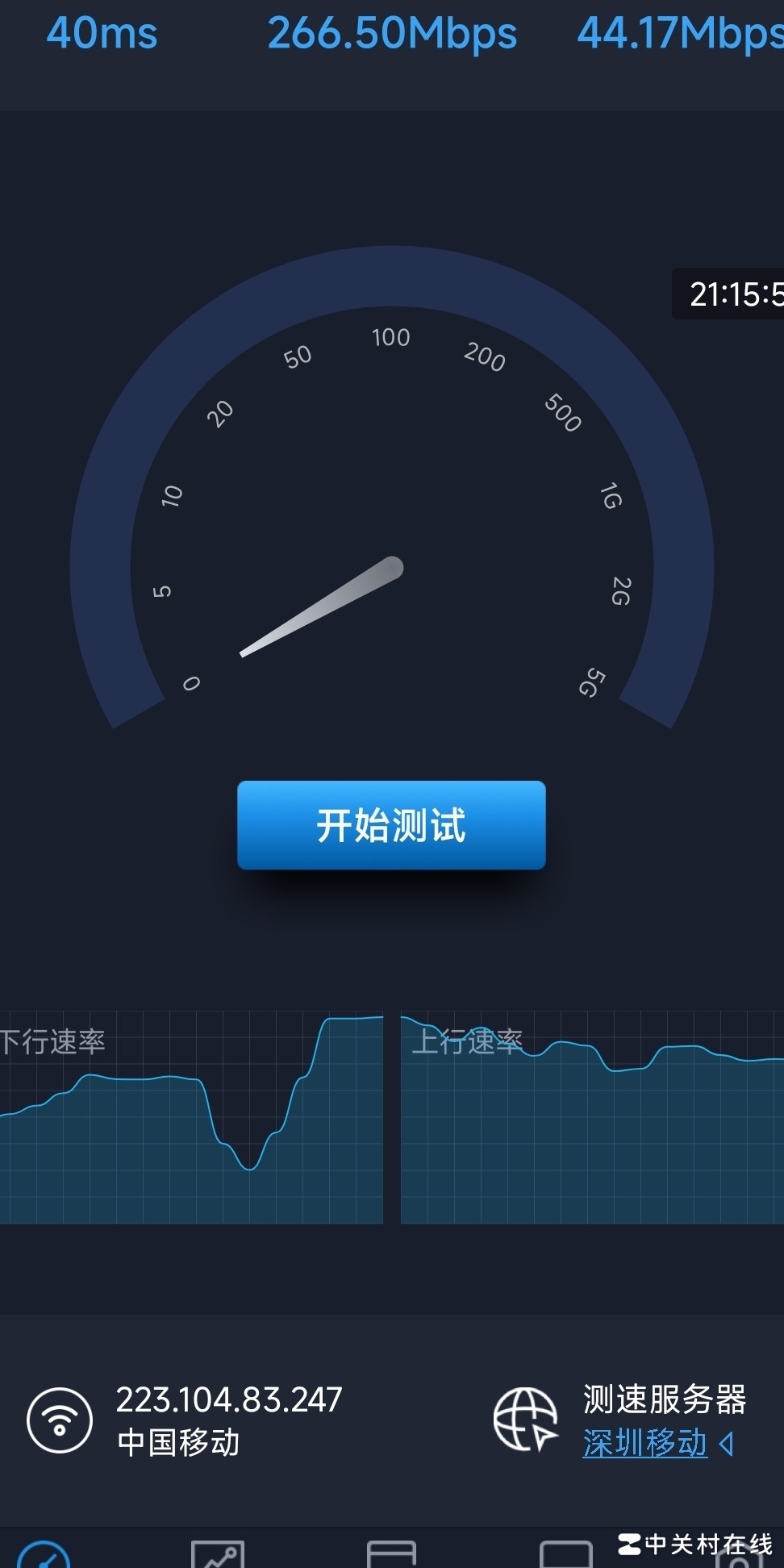Viewport: 784px width, 1568px height.
Task: Open the speedometer tab in bottom bar
Action: [44, 1554]
